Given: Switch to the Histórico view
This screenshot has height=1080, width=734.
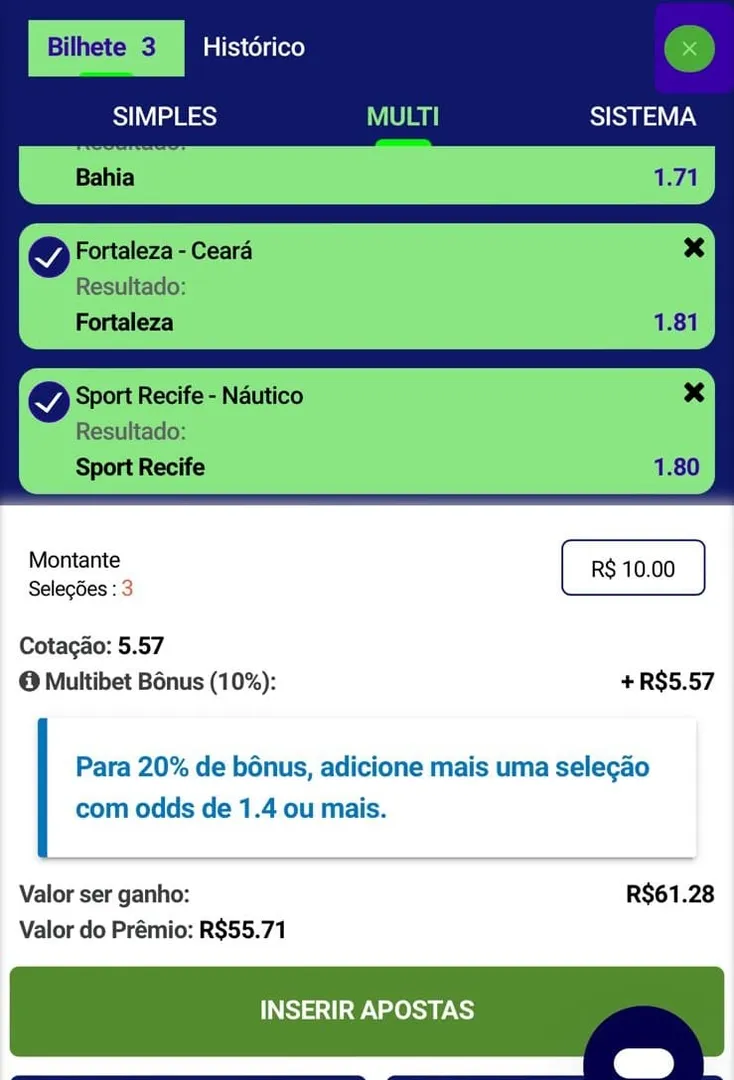Looking at the screenshot, I should (x=253, y=45).
